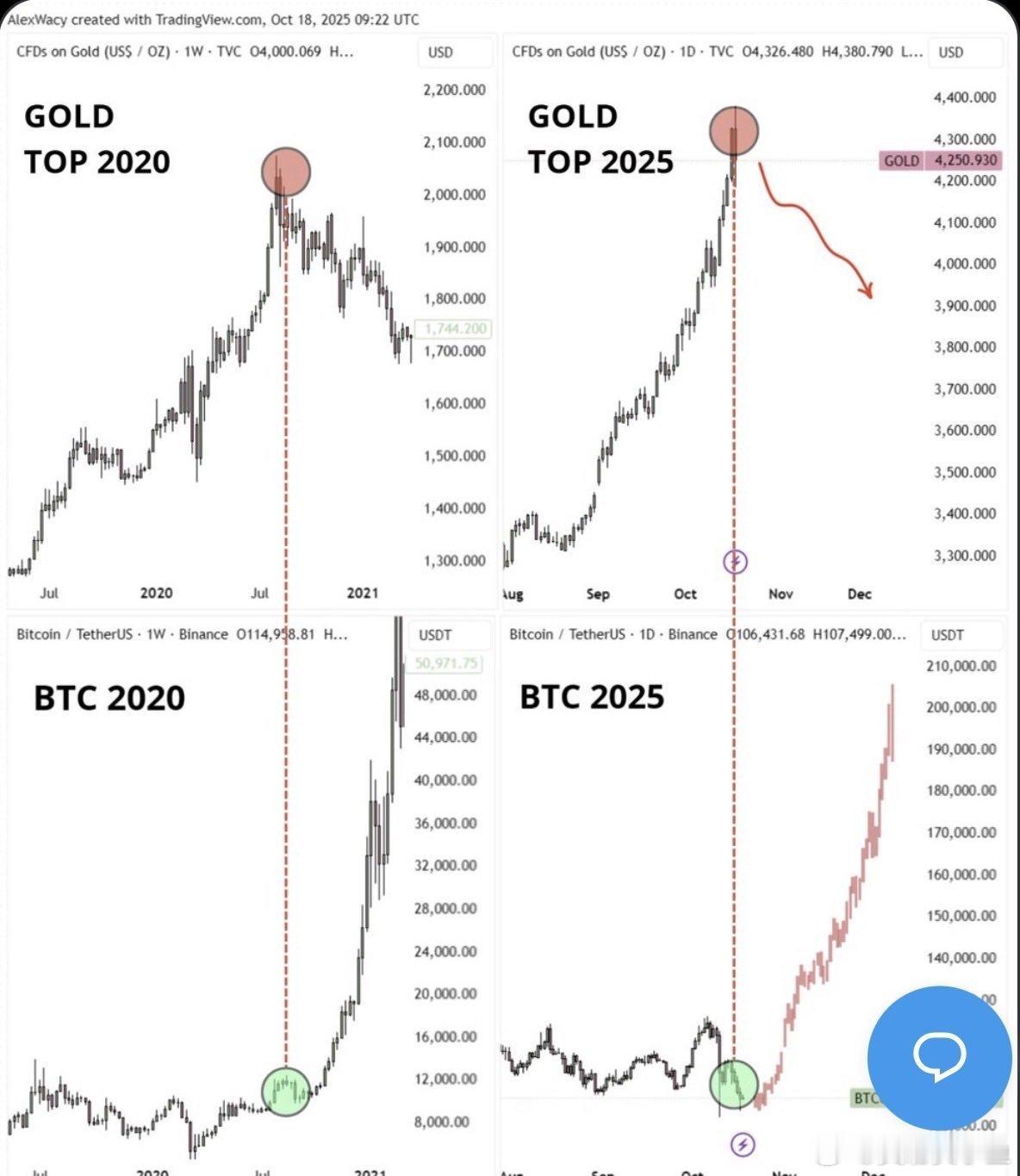Screen dimensions: 1020x1176
Task: Click the green price label 1,744.200
Action: 451,327
